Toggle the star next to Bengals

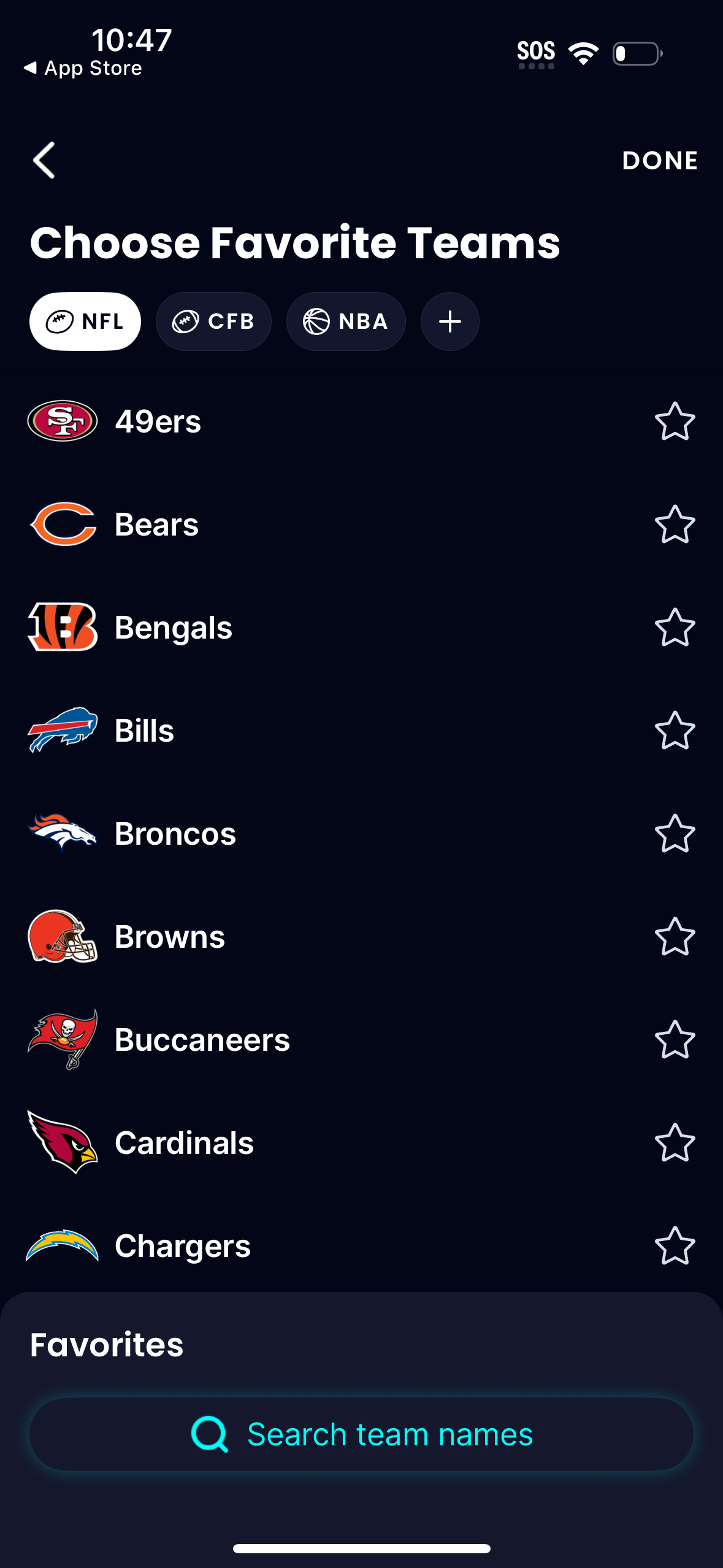673,627
